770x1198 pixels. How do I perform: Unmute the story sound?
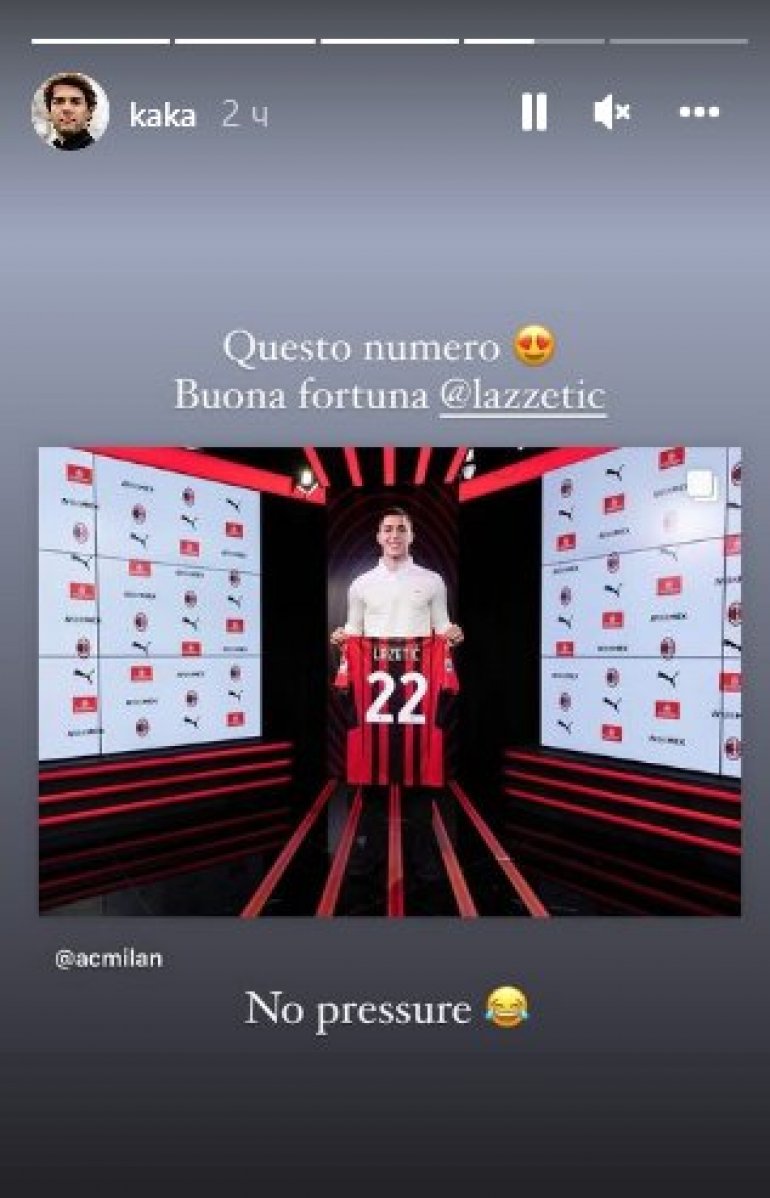611,113
